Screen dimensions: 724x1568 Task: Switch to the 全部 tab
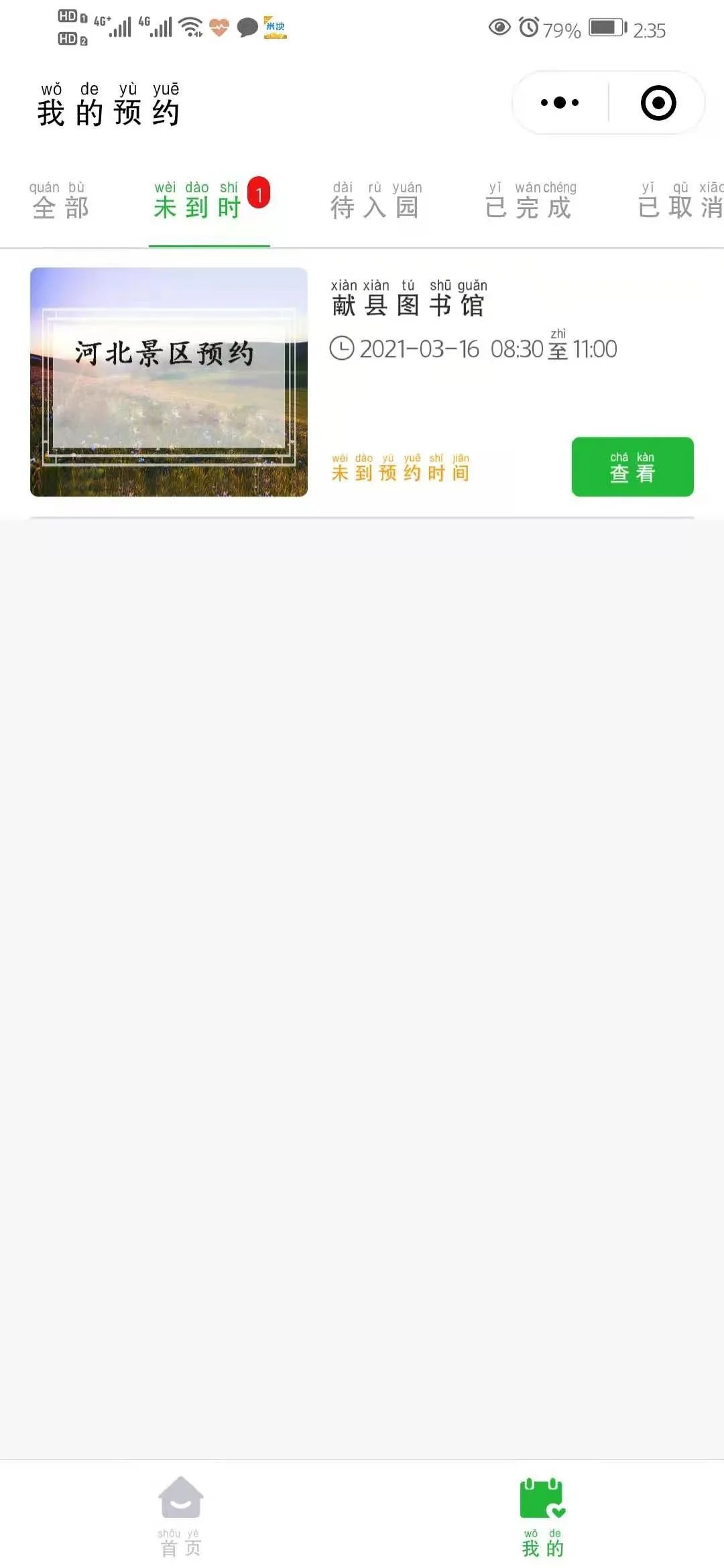tap(60, 201)
